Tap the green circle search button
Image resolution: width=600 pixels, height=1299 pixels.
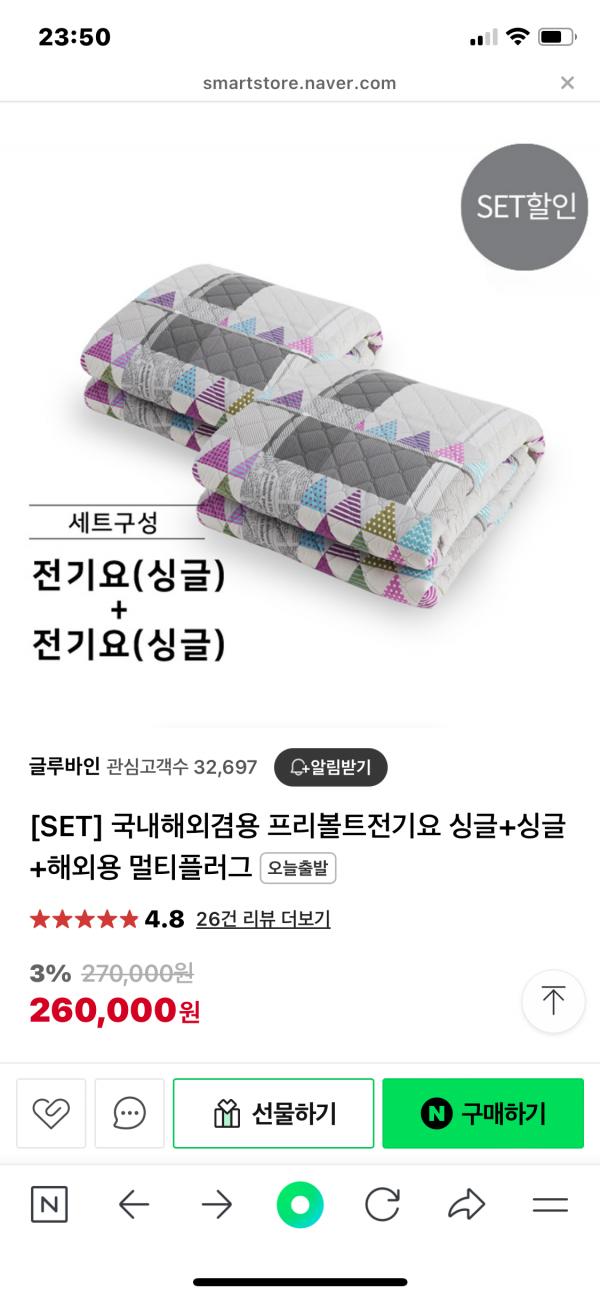[300, 1205]
